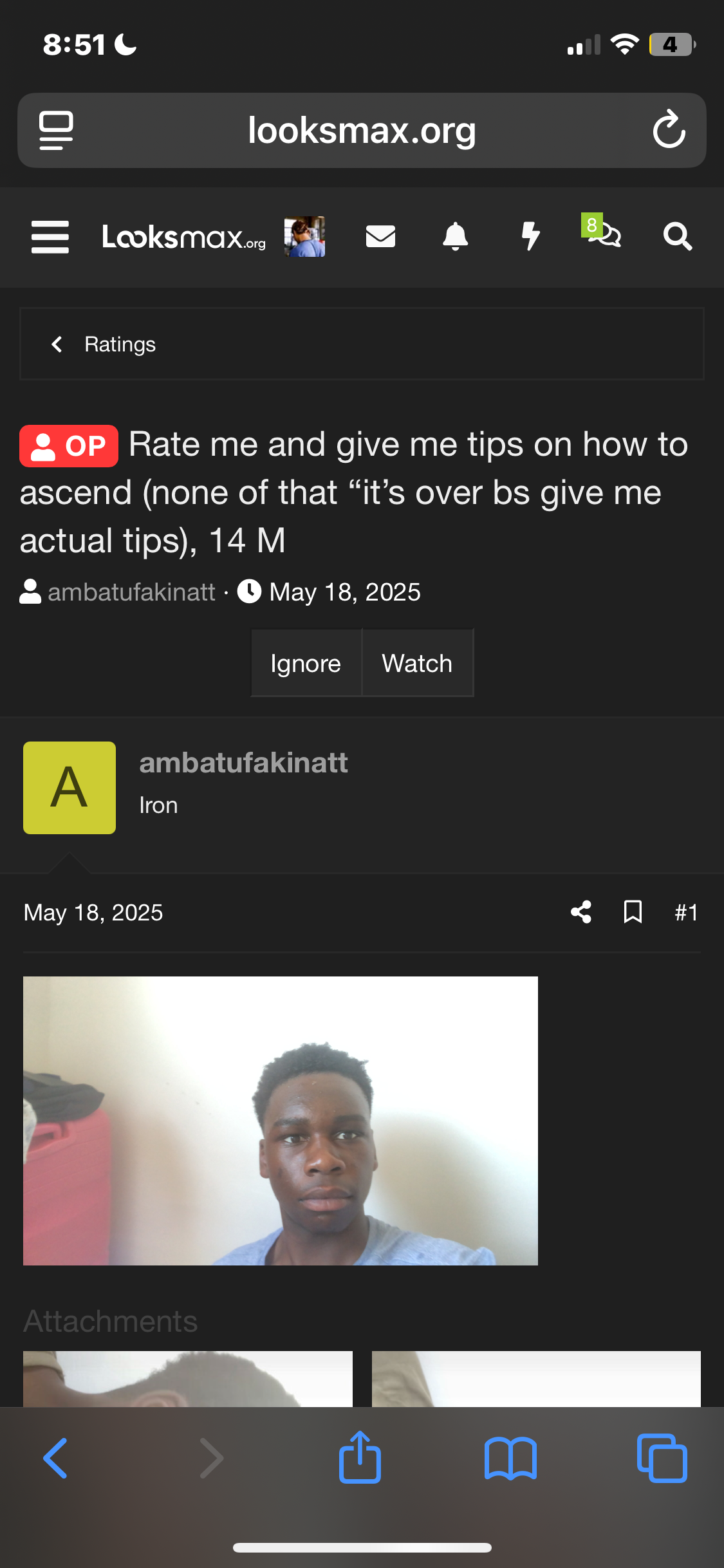Share post #1
The height and width of the screenshot is (1568, 724).
click(x=581, y=912)
